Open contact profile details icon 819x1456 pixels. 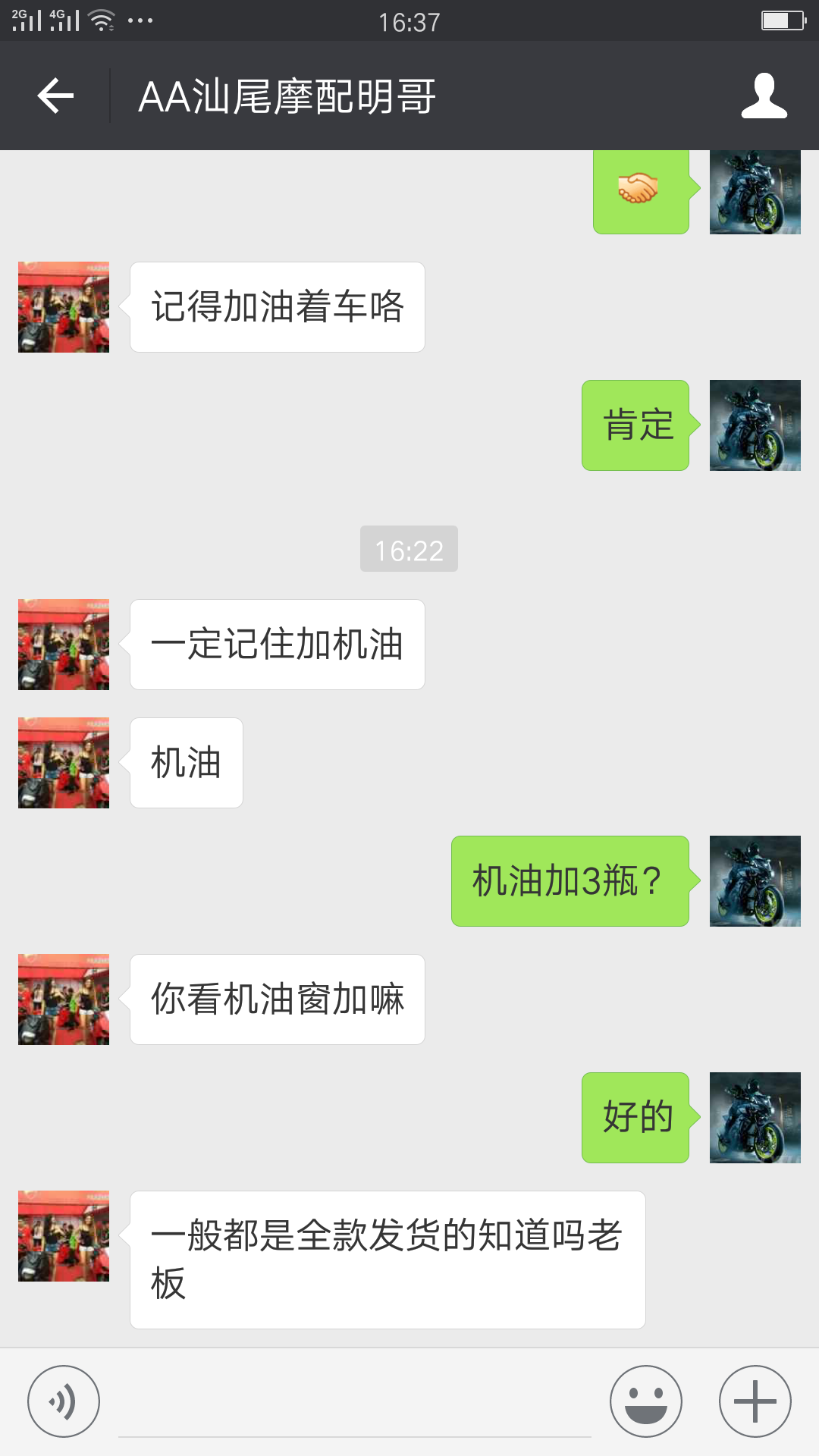tap(764, 96)
